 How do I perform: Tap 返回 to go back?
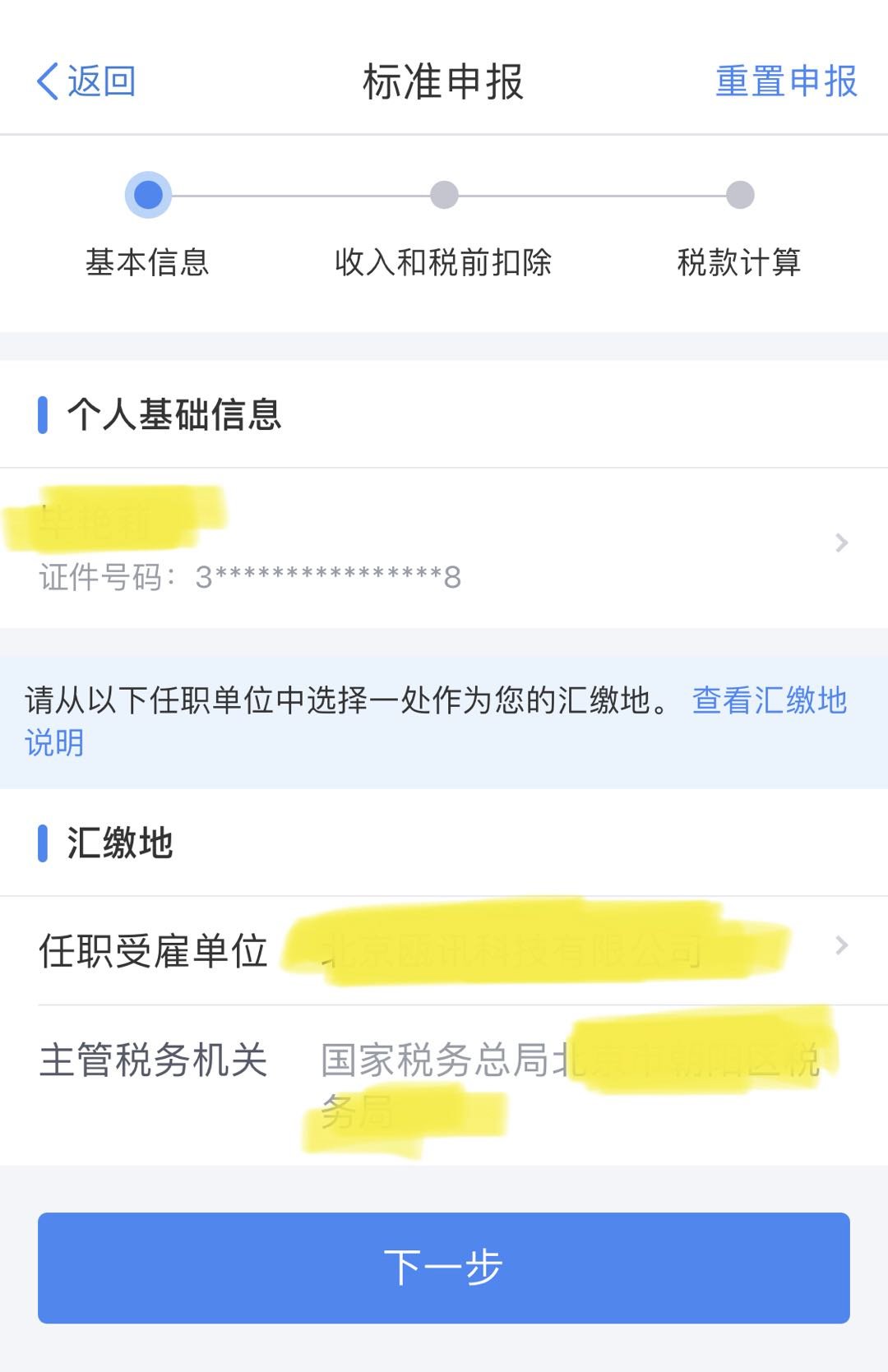pyautogui.click(x=86, y=81)
